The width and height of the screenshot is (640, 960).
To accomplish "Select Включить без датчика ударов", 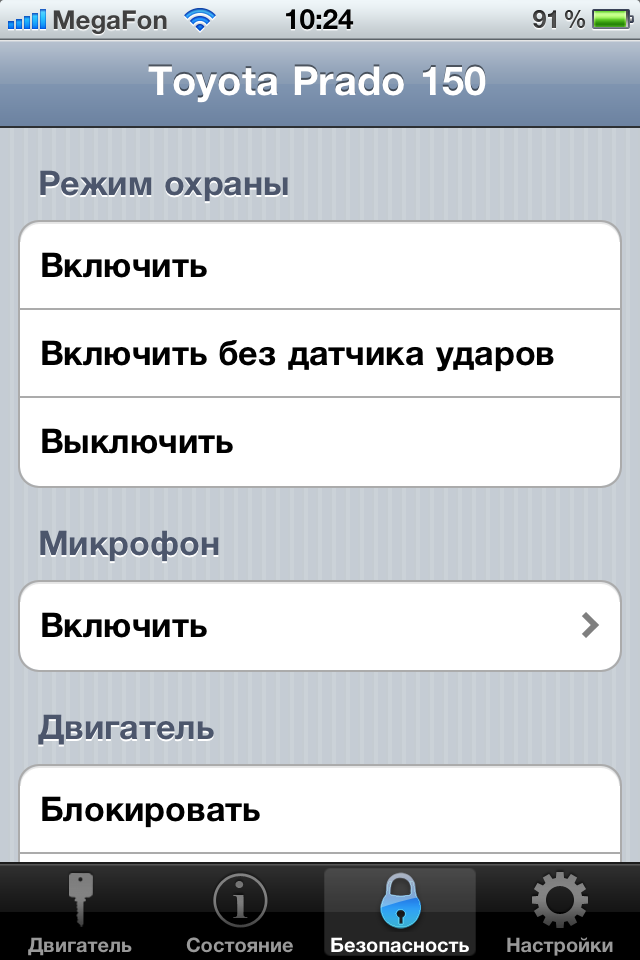I will coord(320,354).
